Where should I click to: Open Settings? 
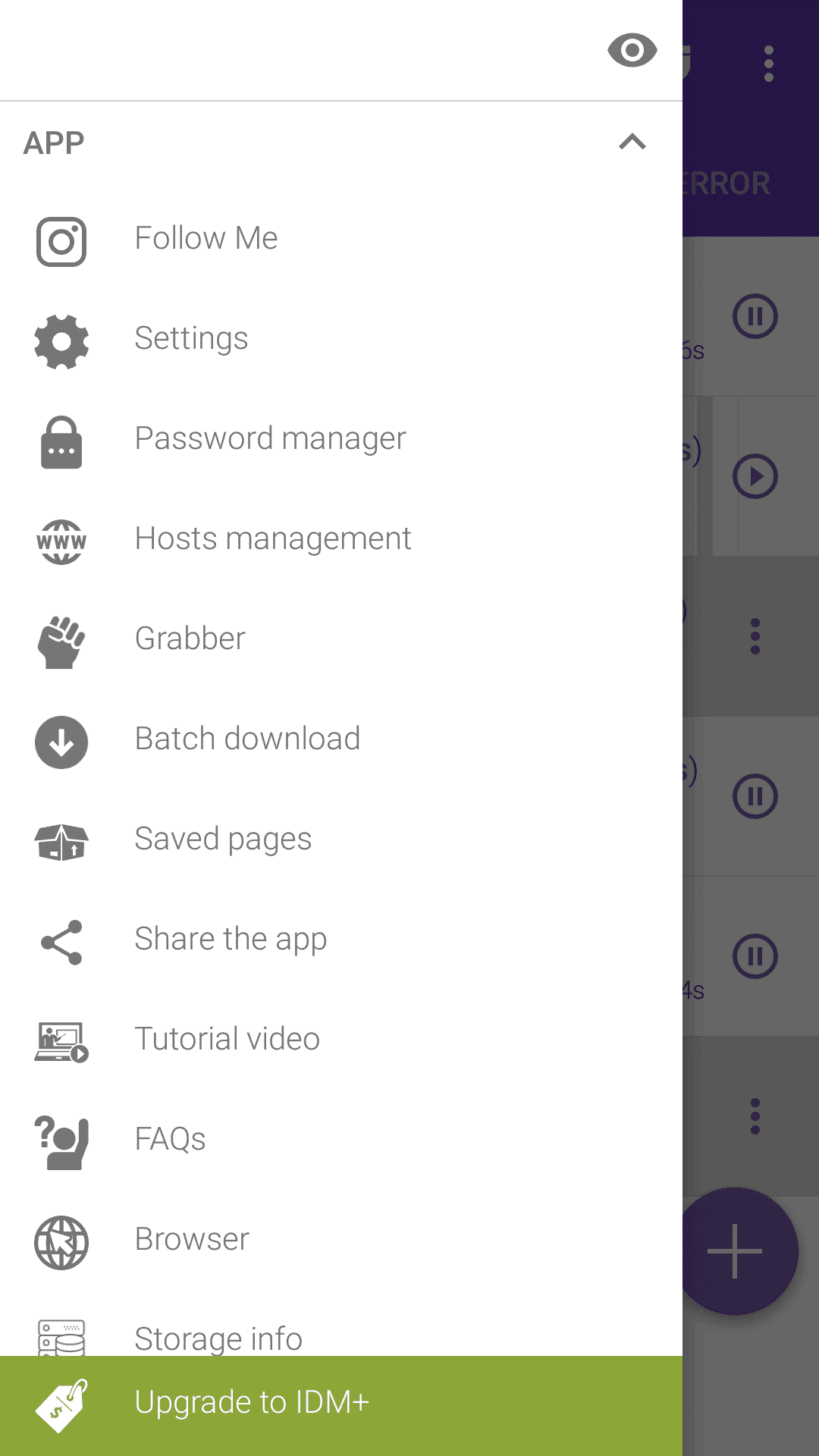tap(341, 339)
